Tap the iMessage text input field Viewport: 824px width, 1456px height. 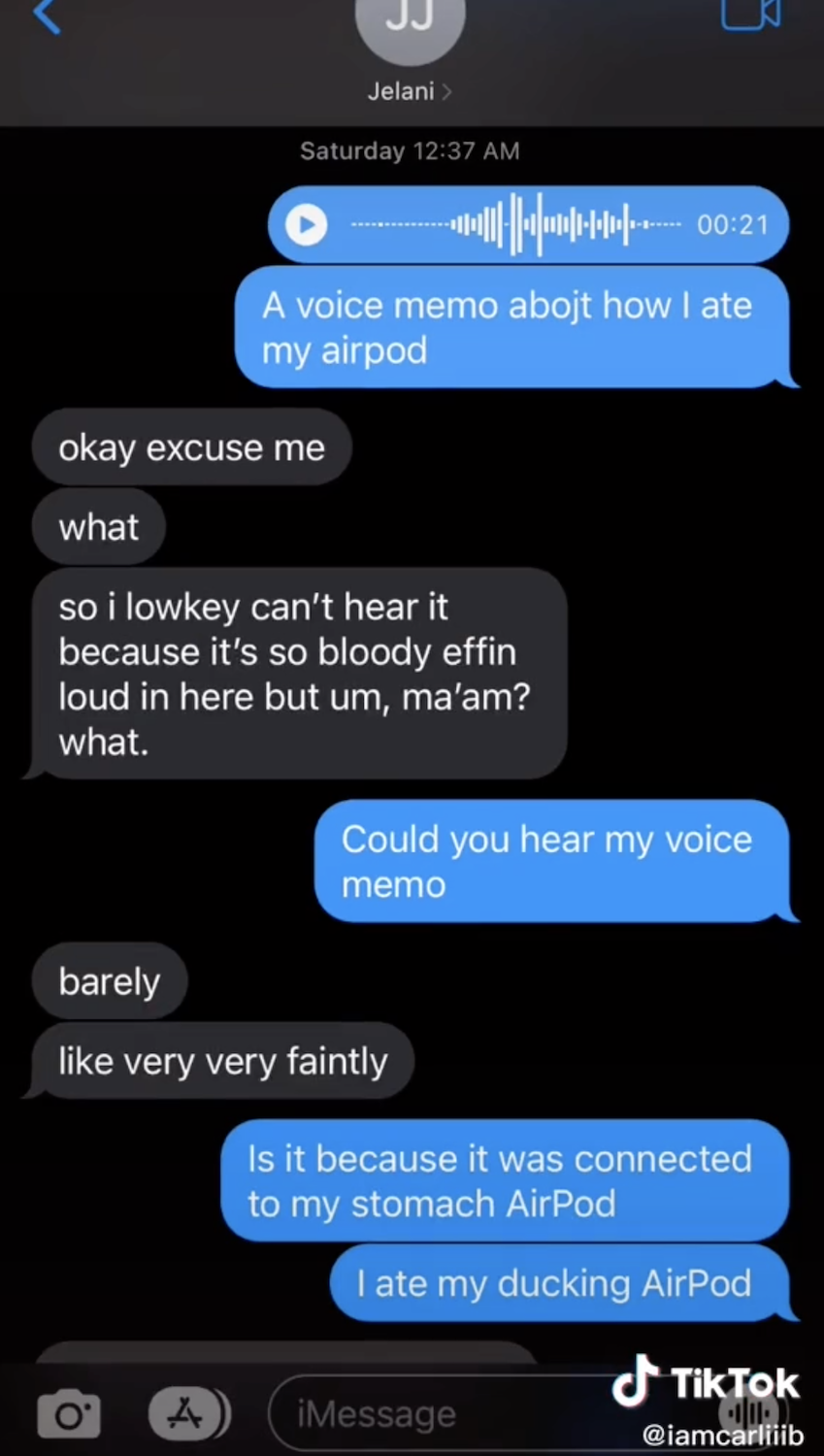pyautogui.click(x=437, y=1412)
